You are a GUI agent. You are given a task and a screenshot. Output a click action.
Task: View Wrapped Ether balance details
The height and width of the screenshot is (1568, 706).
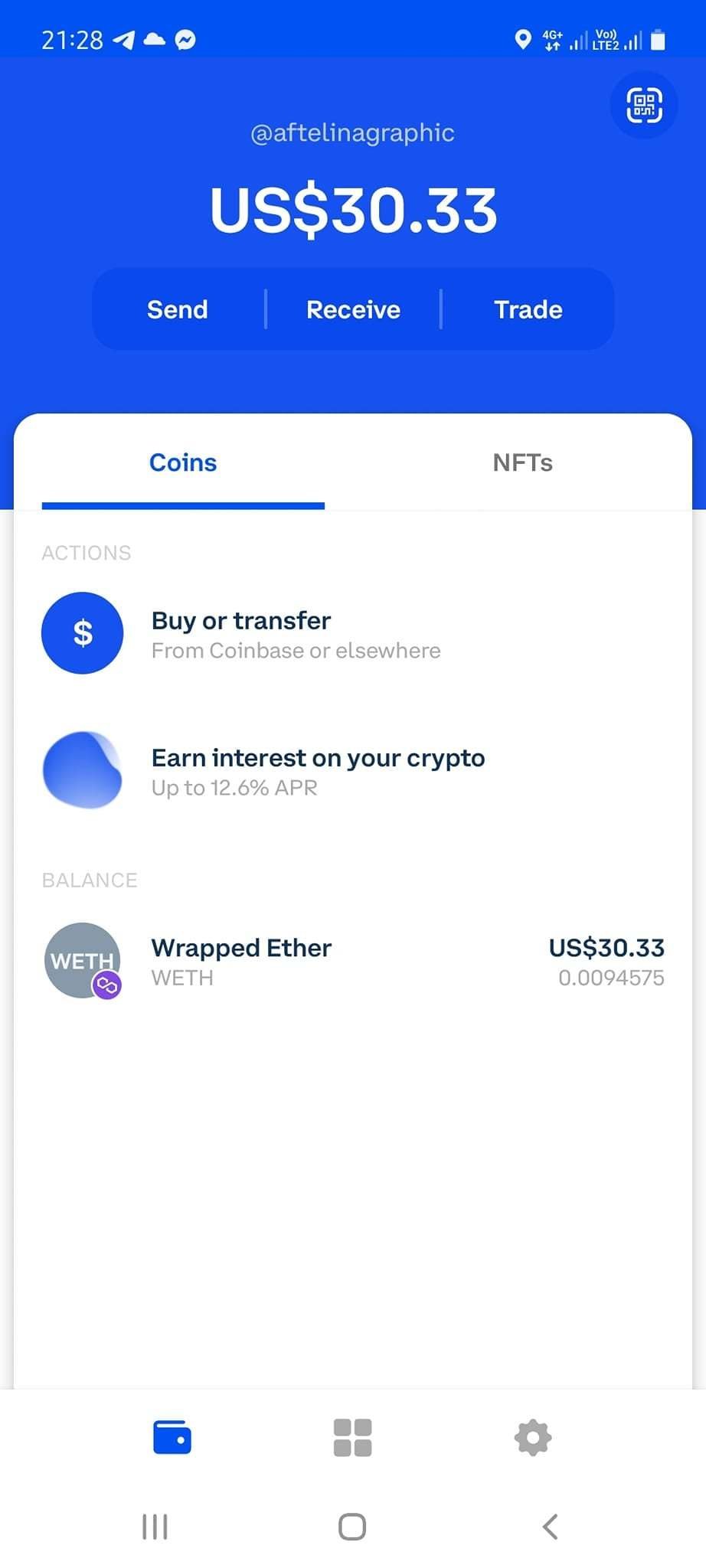click(x=353, y=961)
